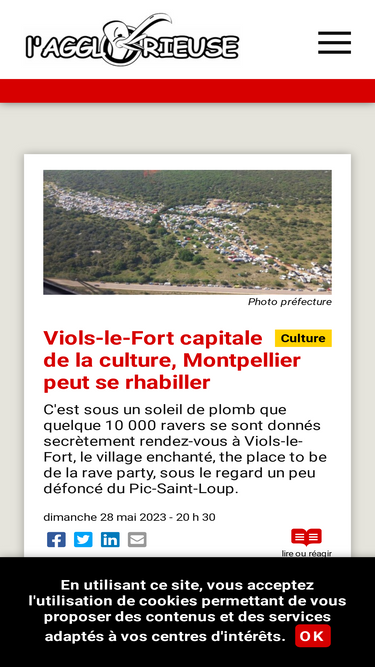Open the hamburger menu
This screenshot has width=375, height=667.
(334, 43)
